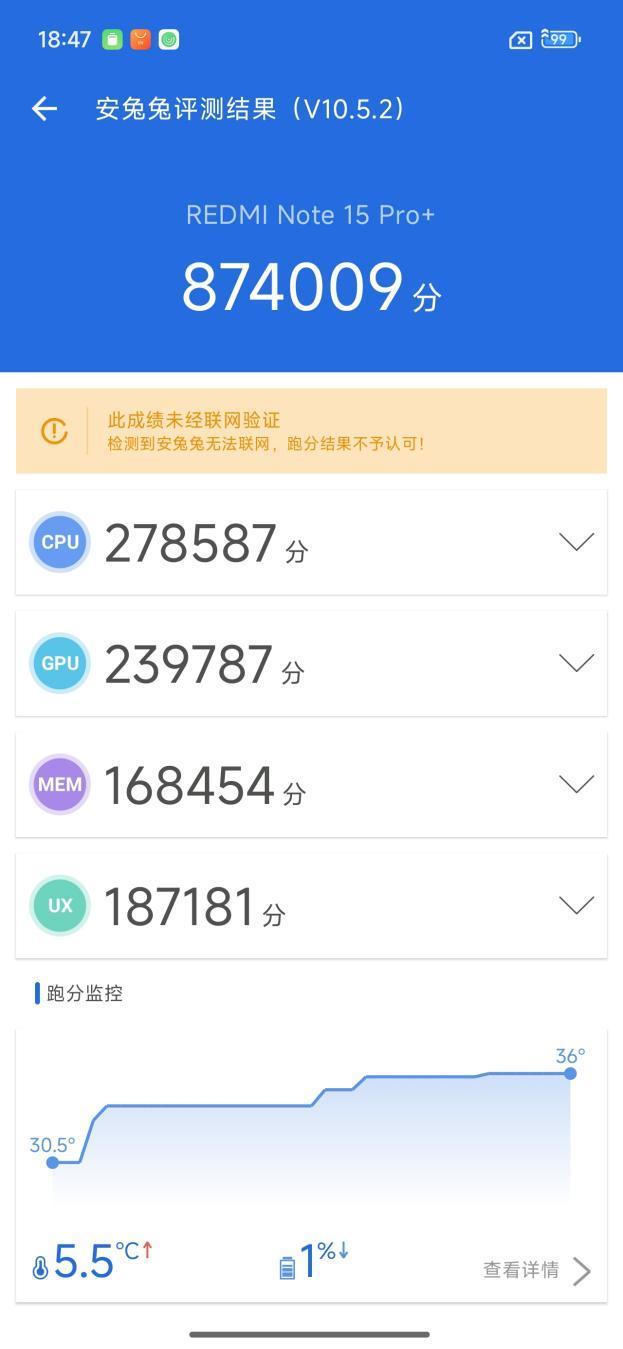Open 查看详情 for benchmark monitoring

(x=536, y=1270)
